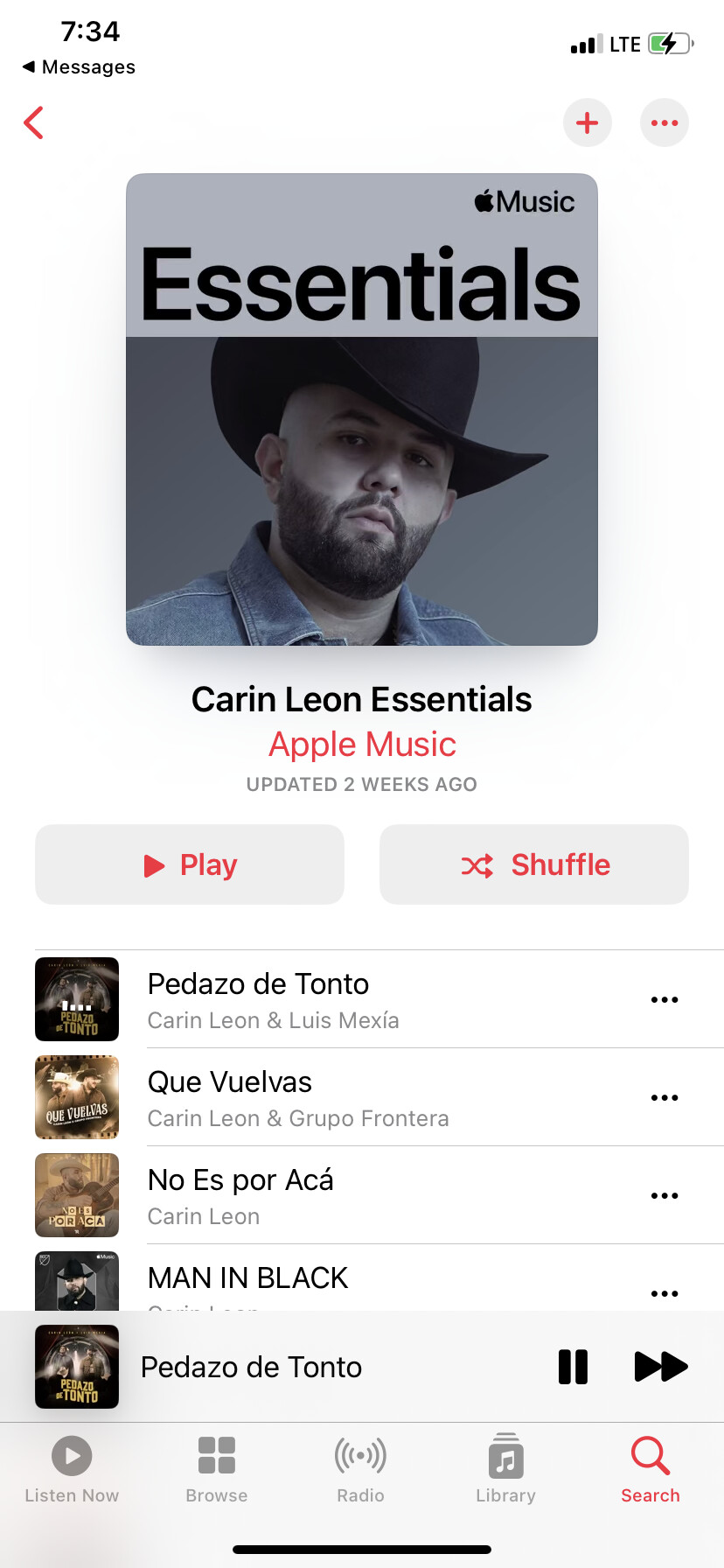Skip to the next track

(x=660, y=1367)
